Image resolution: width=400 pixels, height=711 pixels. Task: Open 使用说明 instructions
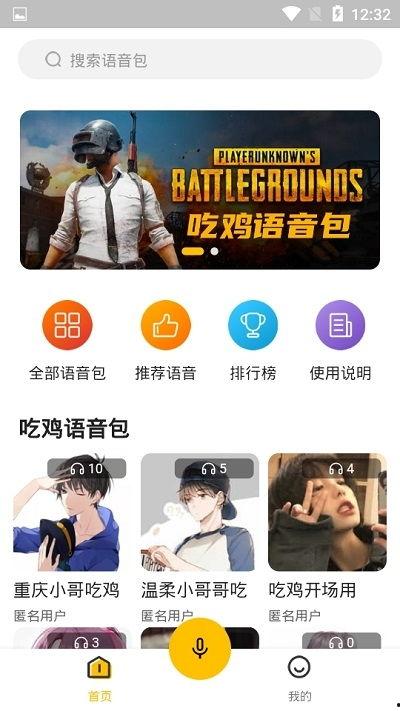tap(340, 341)
